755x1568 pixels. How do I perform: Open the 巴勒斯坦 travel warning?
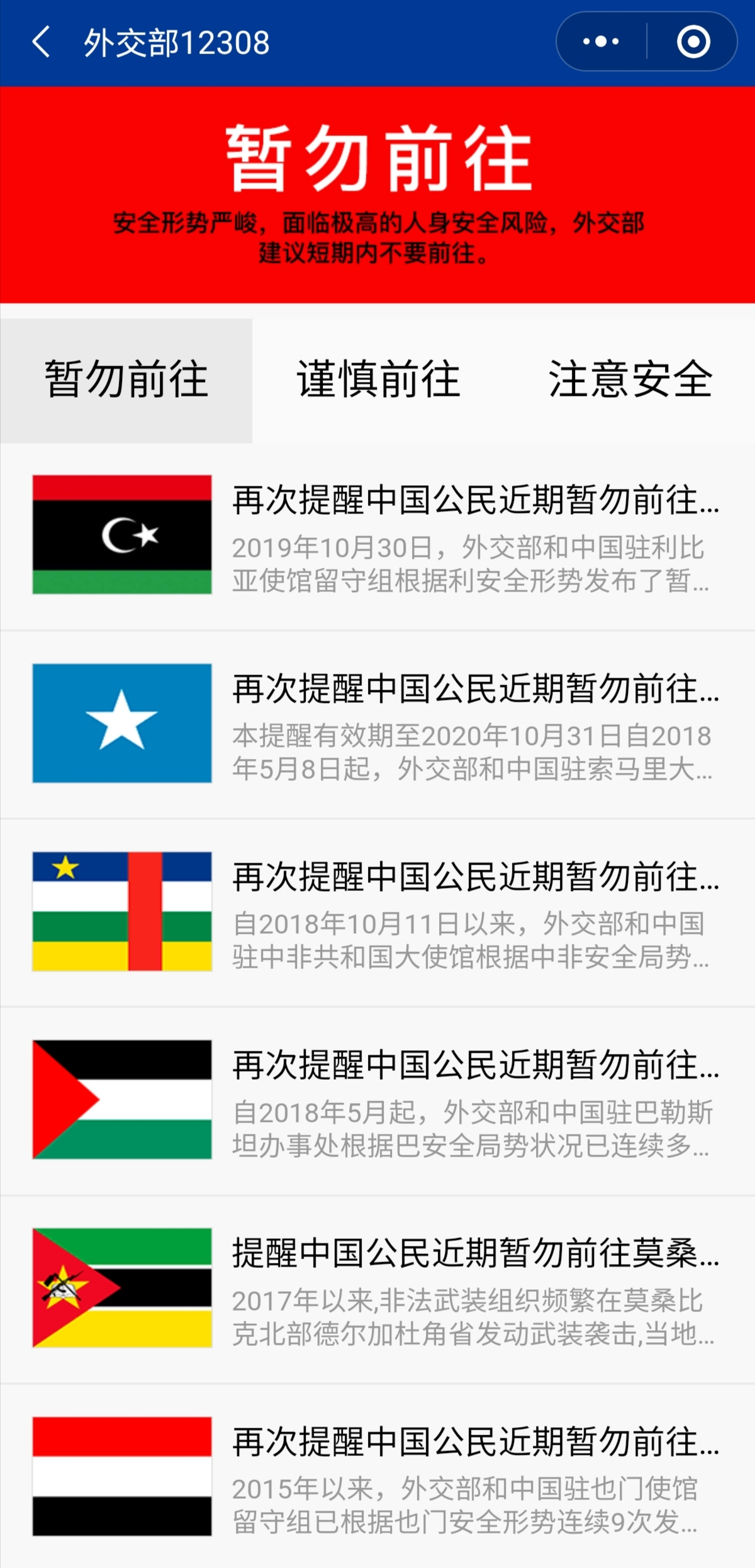click(377, 1100)
